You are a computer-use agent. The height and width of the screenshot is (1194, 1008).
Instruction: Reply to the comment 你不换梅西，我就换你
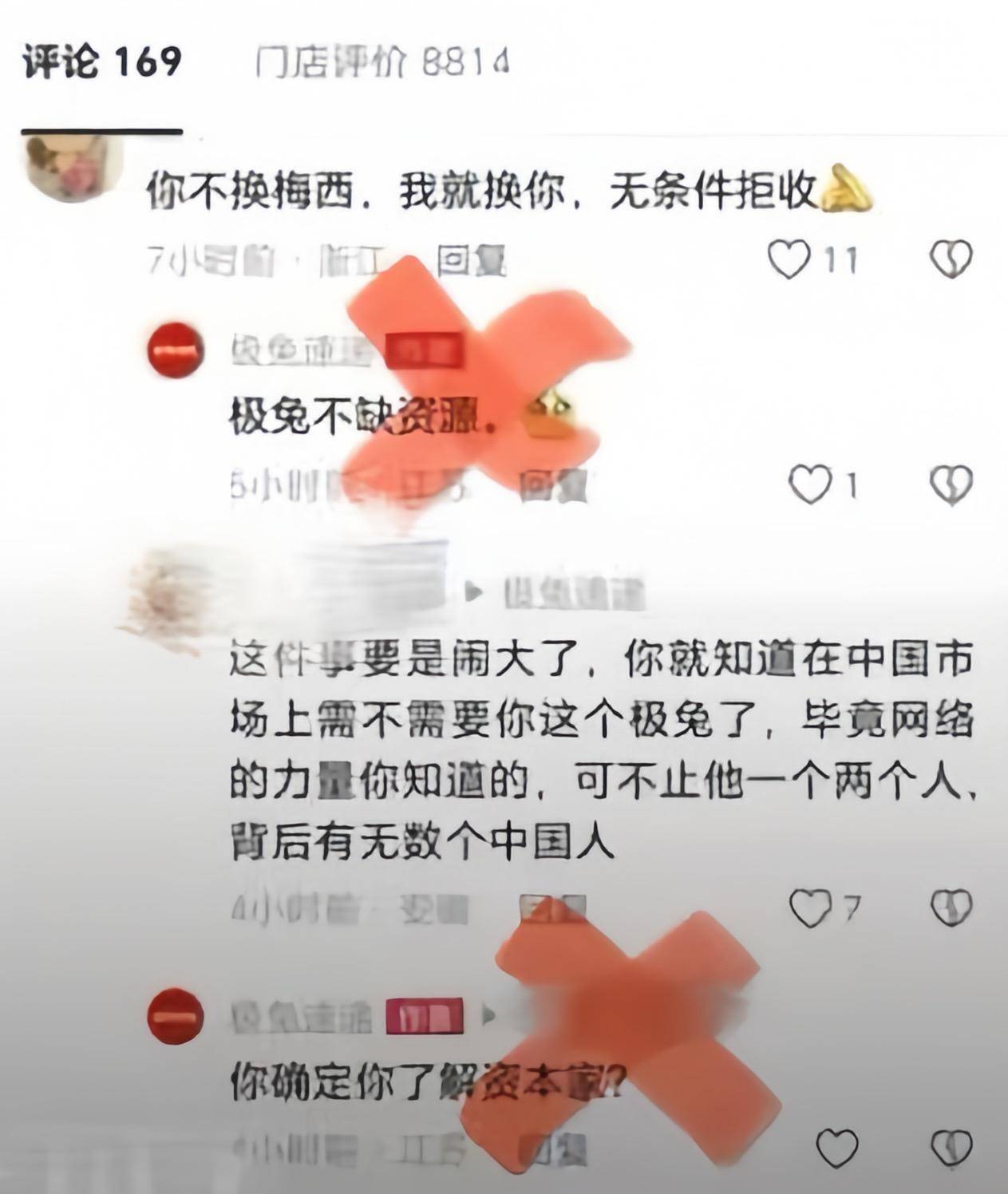(472, 261)
